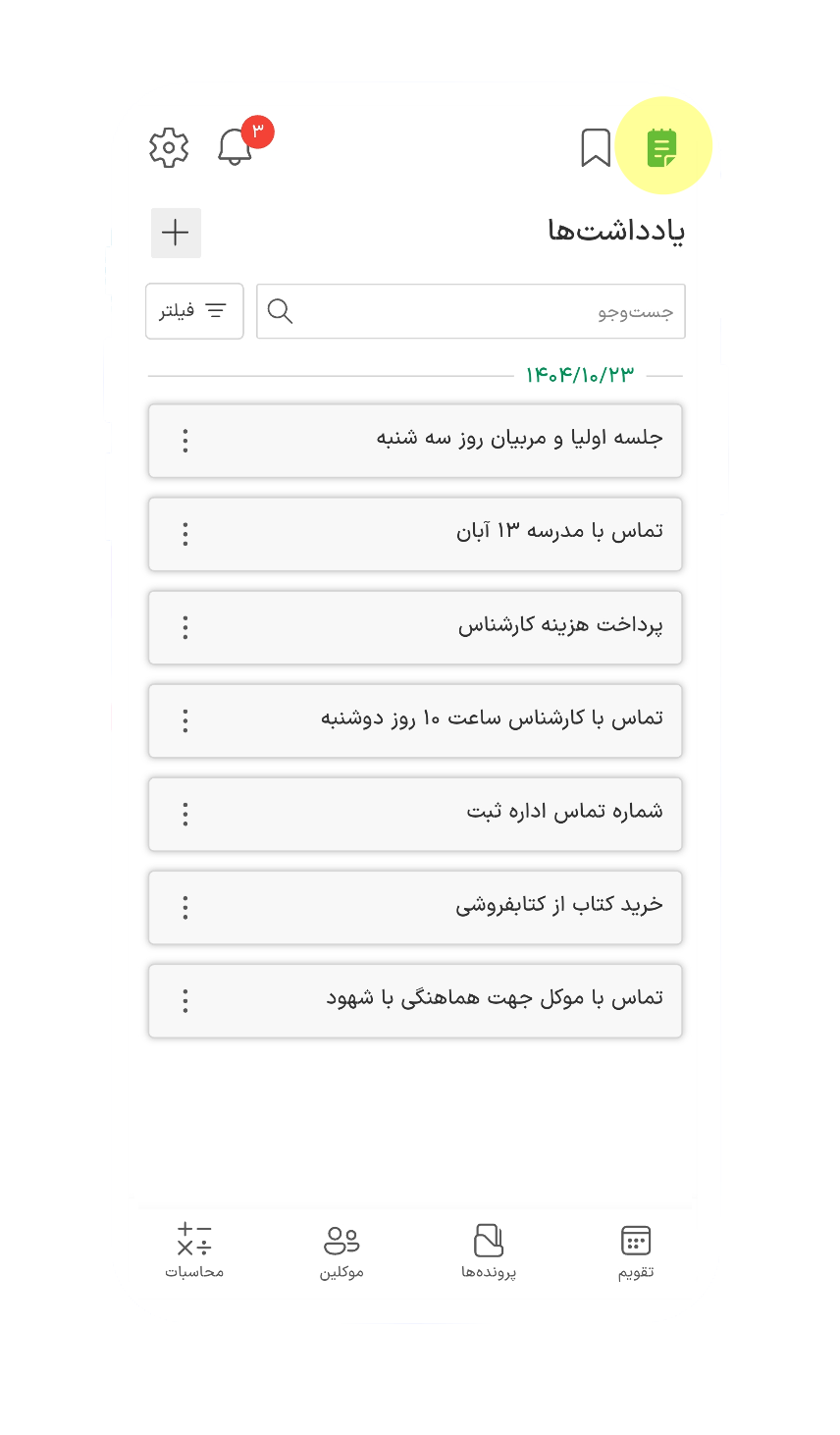Open the bookmarks icon
The width and height of the screenshot is (840, 1435).
pos(596,148)
